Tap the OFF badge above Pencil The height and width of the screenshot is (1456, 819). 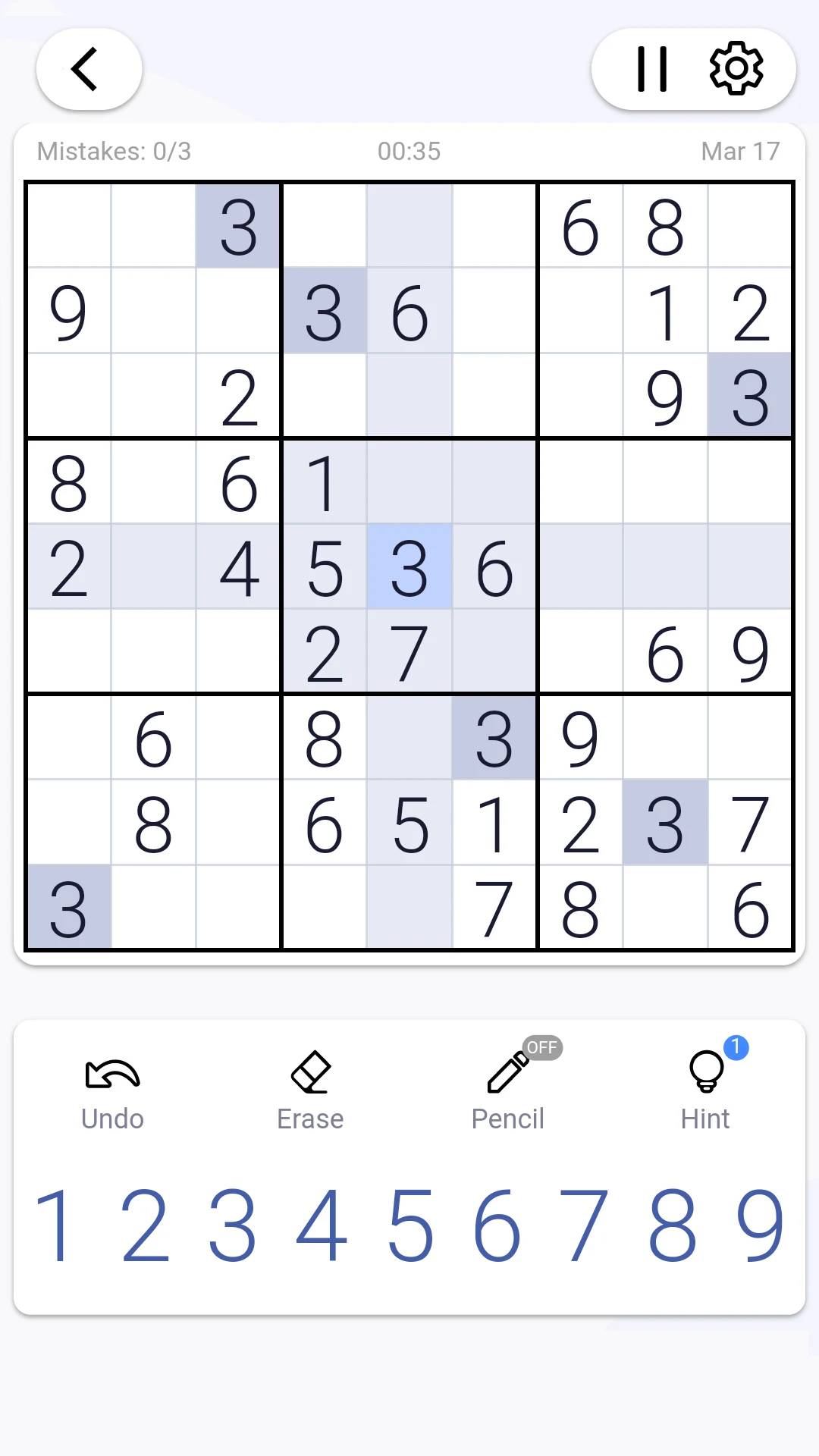click(541, 1047)
